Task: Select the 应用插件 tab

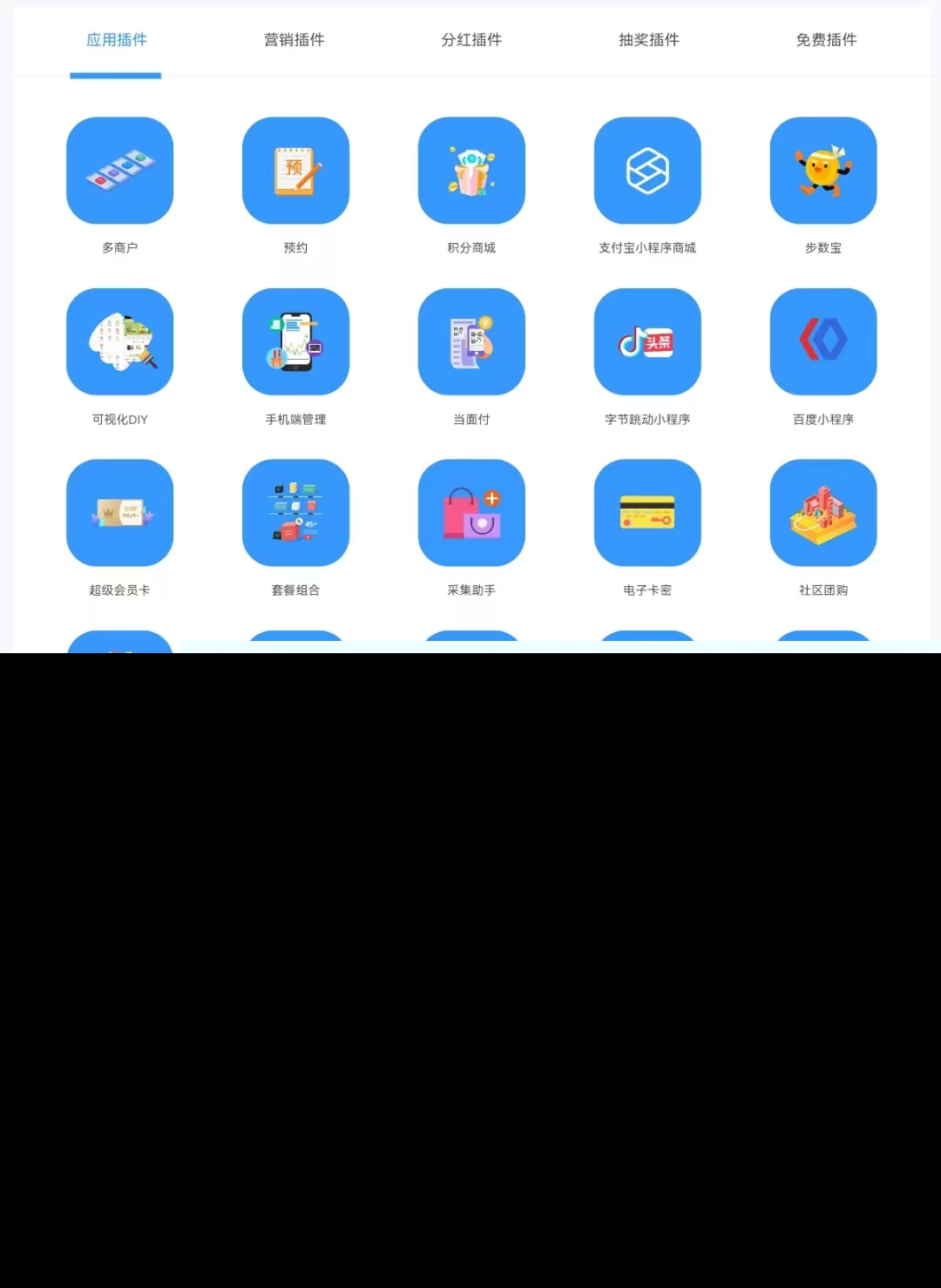Action: point(117,40)
